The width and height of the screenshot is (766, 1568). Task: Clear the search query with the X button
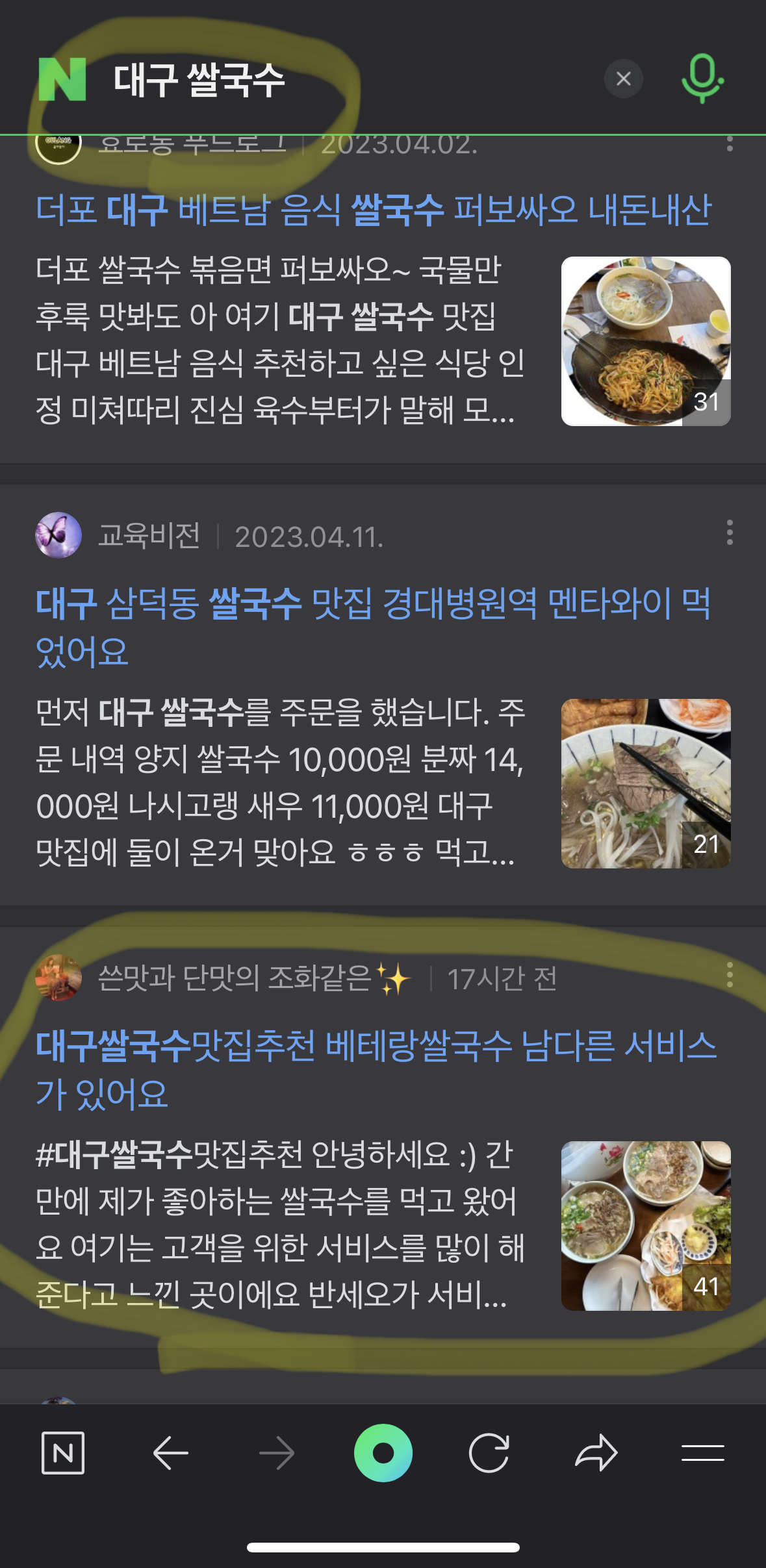(623, 79)
